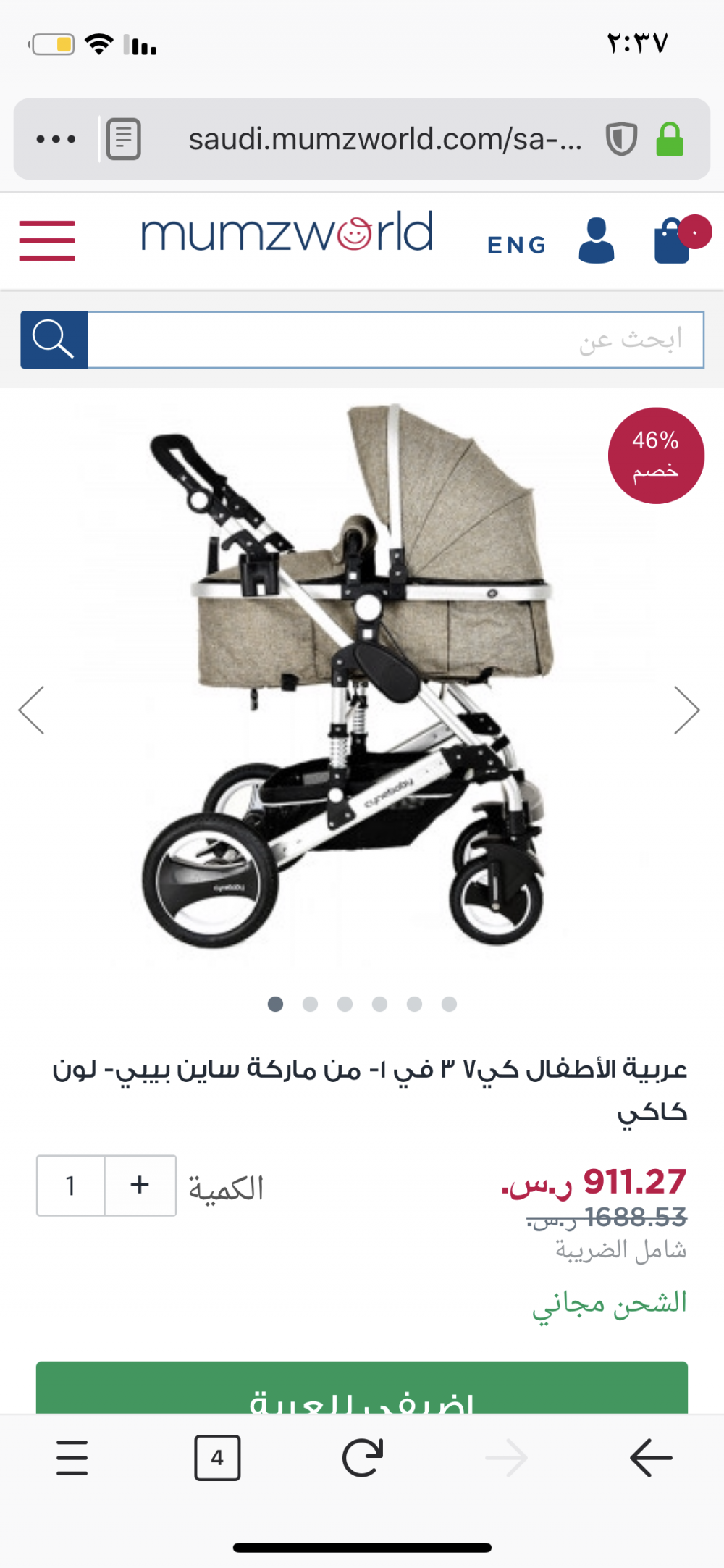Tap the search magnifier button
This screenshot has height=1568, width=724.
tap(54, 340)
